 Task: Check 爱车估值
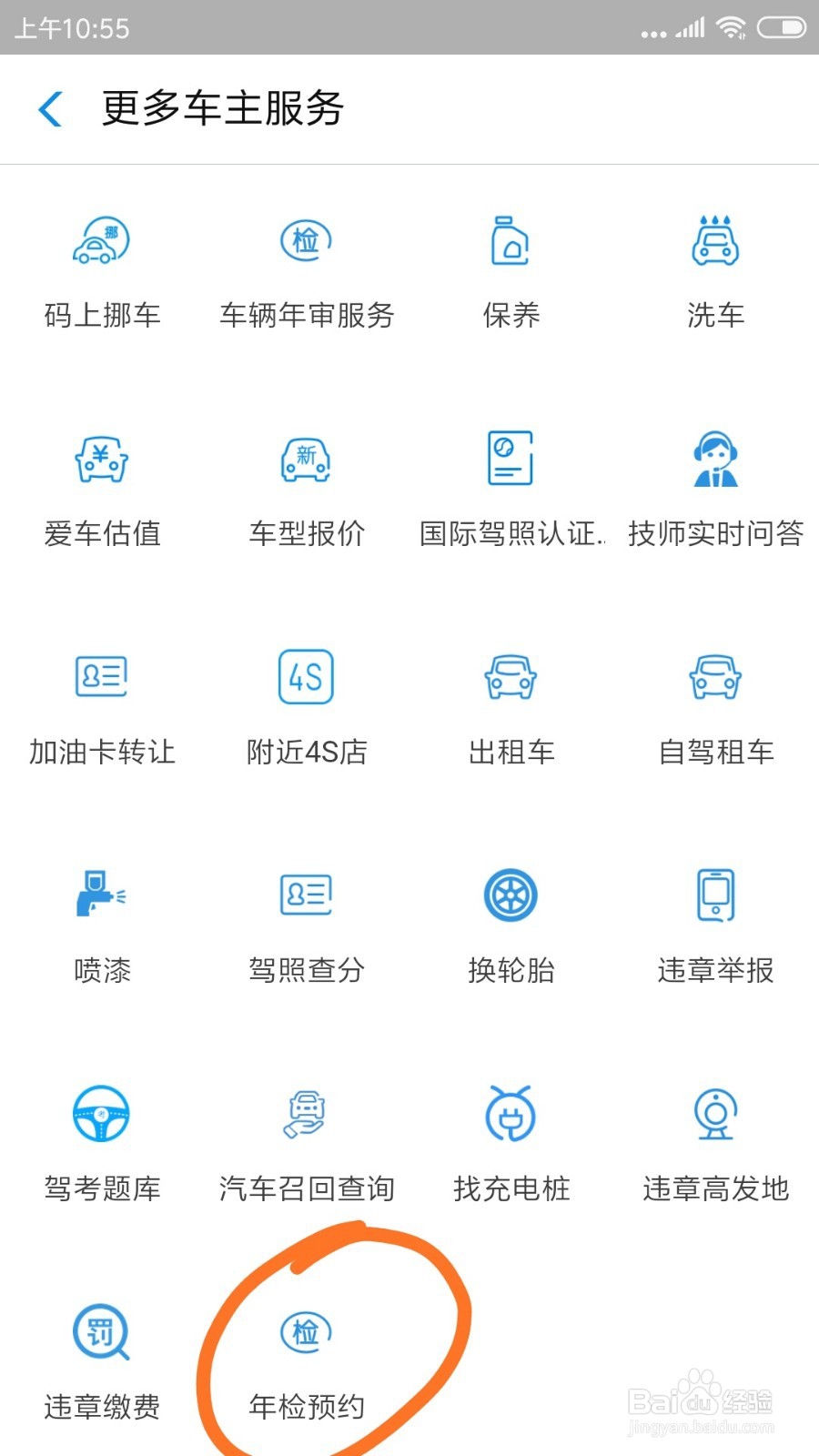102,491
